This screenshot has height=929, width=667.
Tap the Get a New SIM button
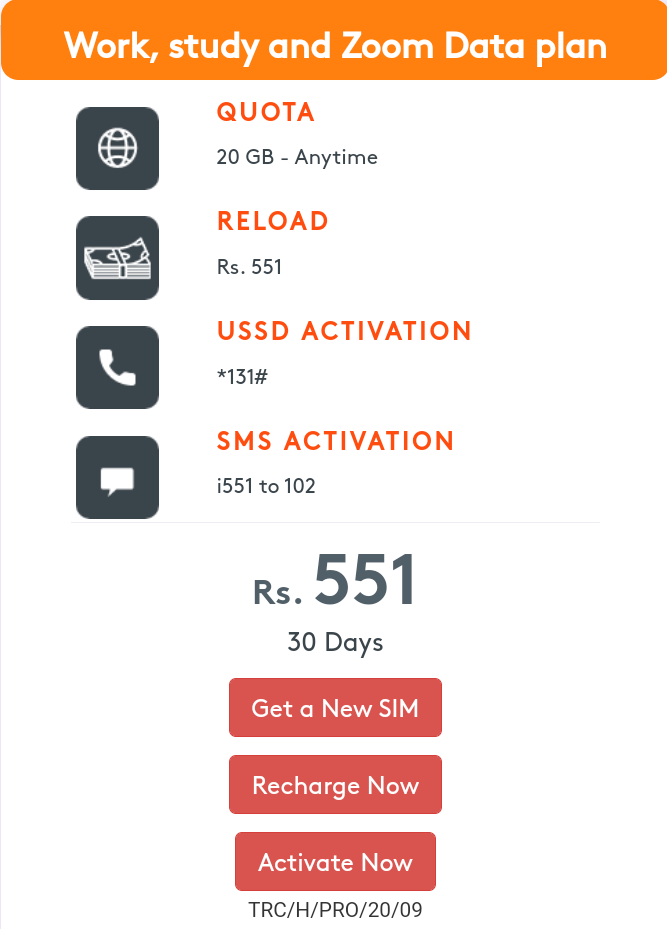[335, 708]
